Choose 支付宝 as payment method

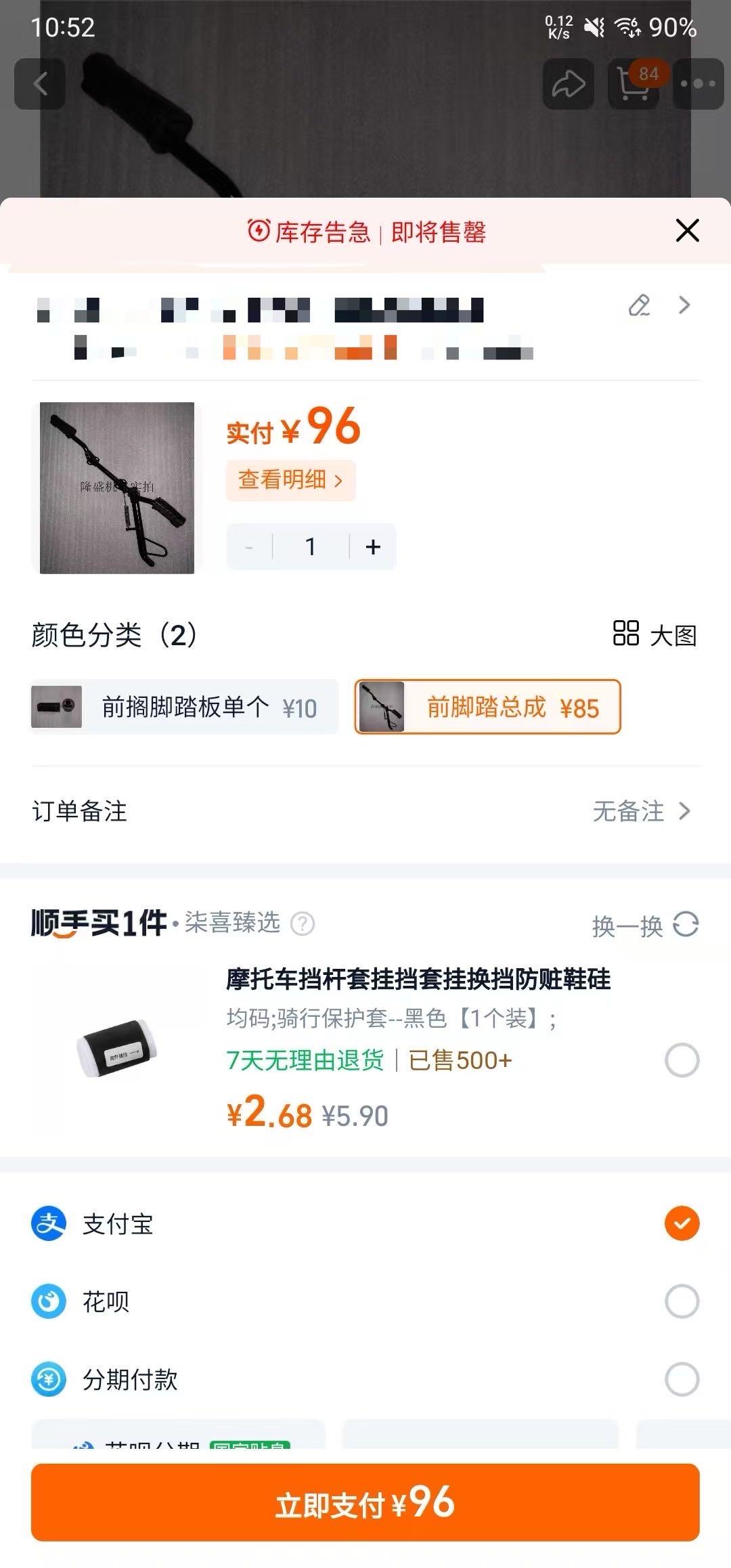click(x=682, y=1223)
